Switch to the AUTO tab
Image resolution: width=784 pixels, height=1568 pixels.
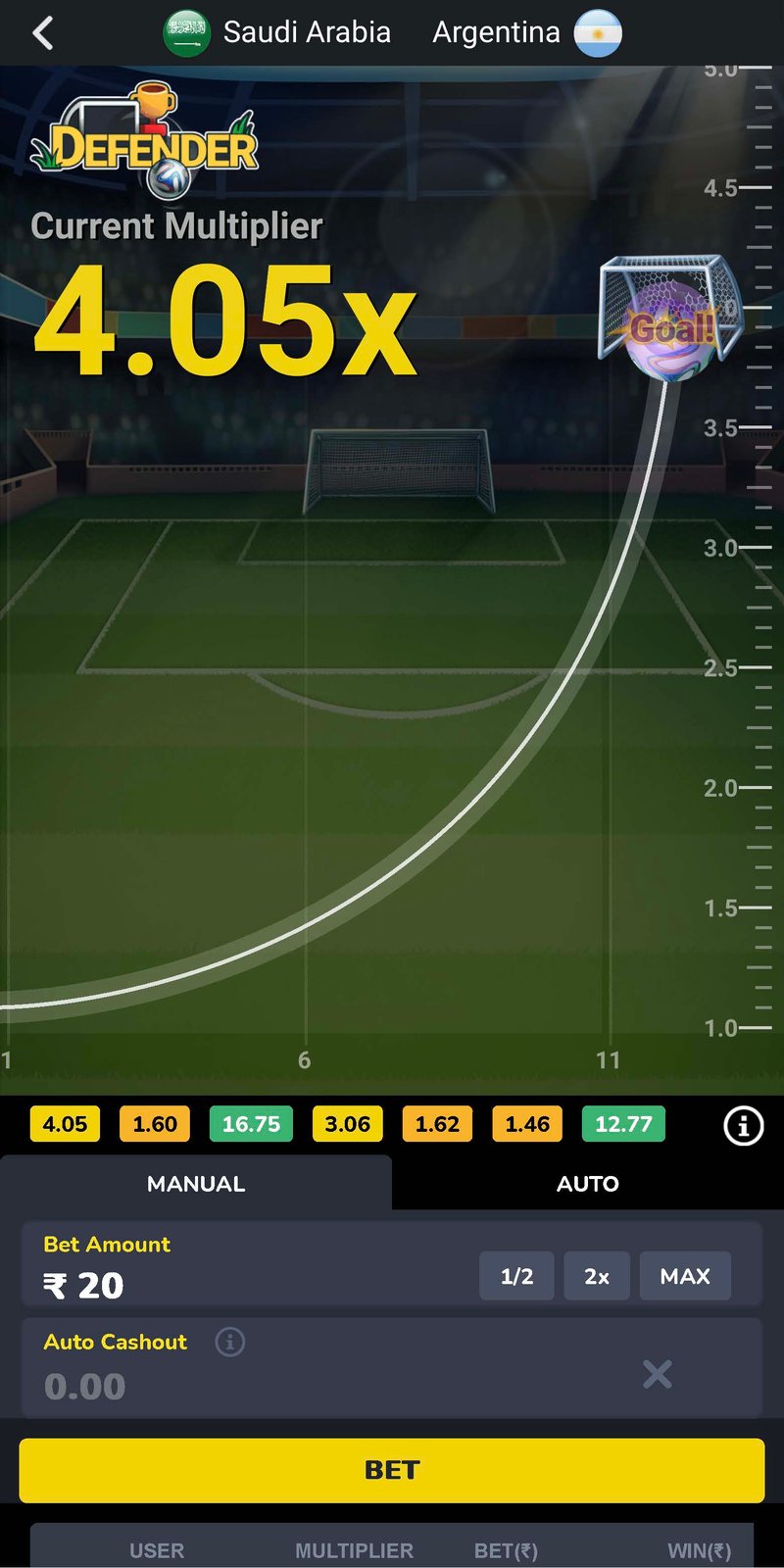click(587, 1184)
